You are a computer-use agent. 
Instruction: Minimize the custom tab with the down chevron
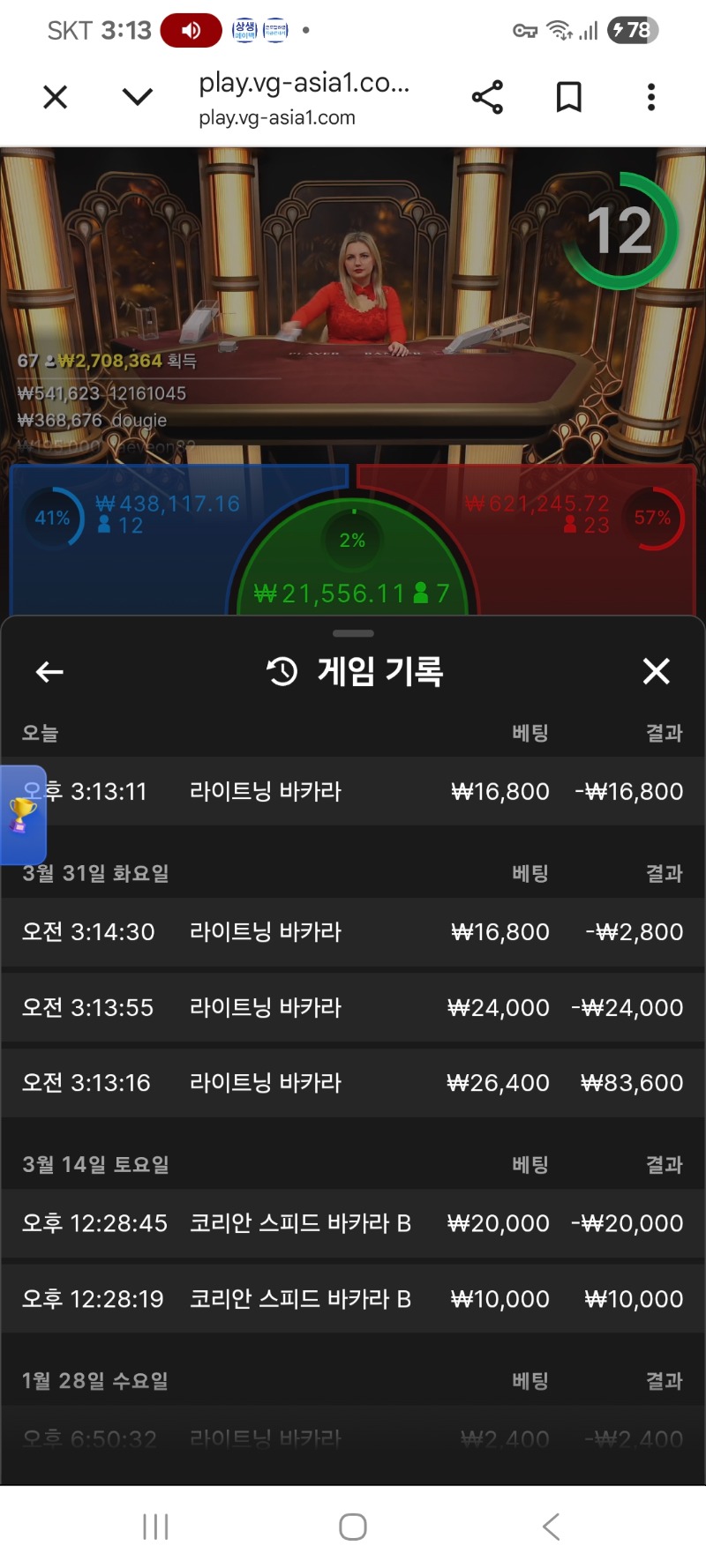point(138,97)
